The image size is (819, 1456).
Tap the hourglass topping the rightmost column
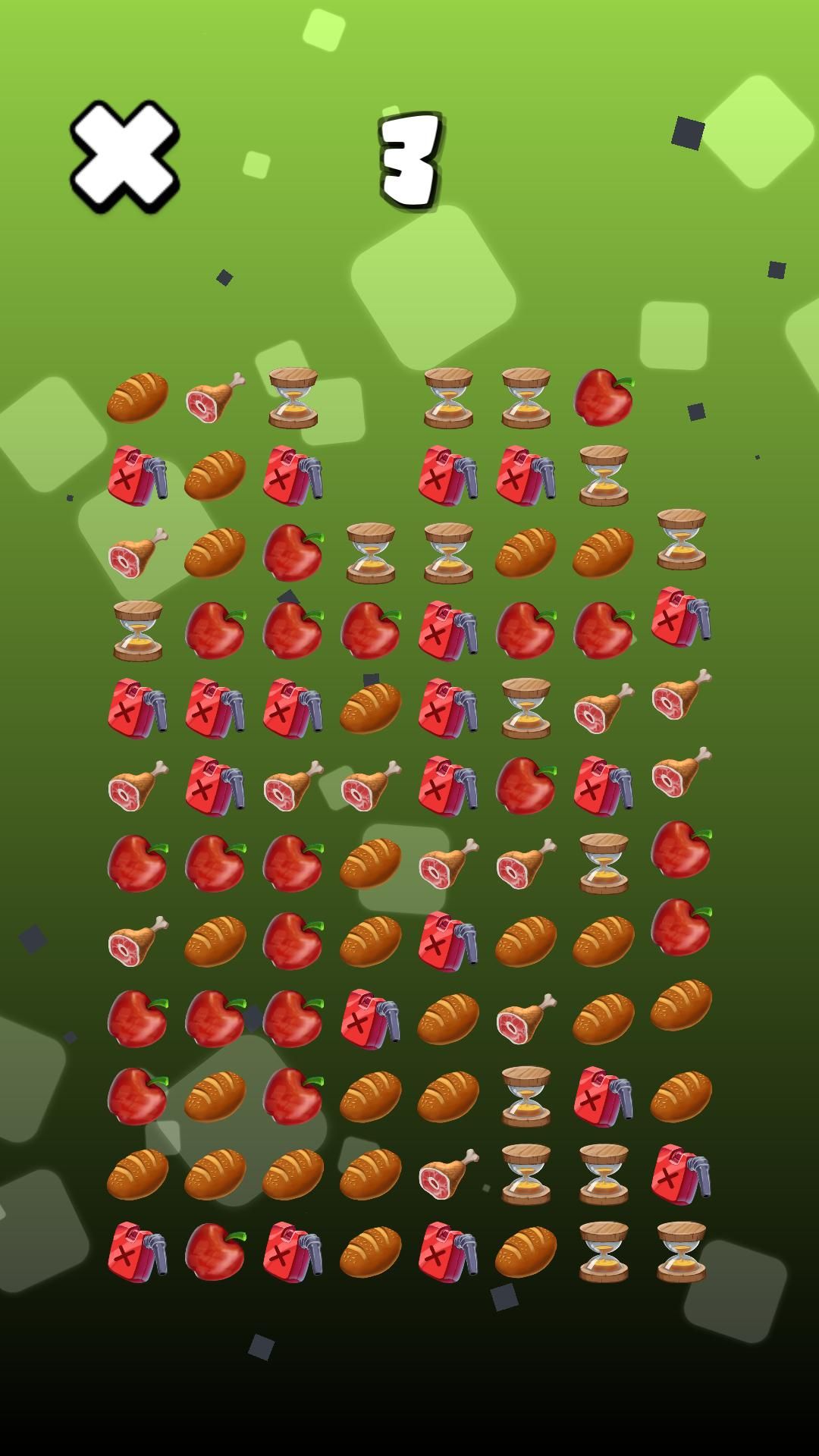681,539
